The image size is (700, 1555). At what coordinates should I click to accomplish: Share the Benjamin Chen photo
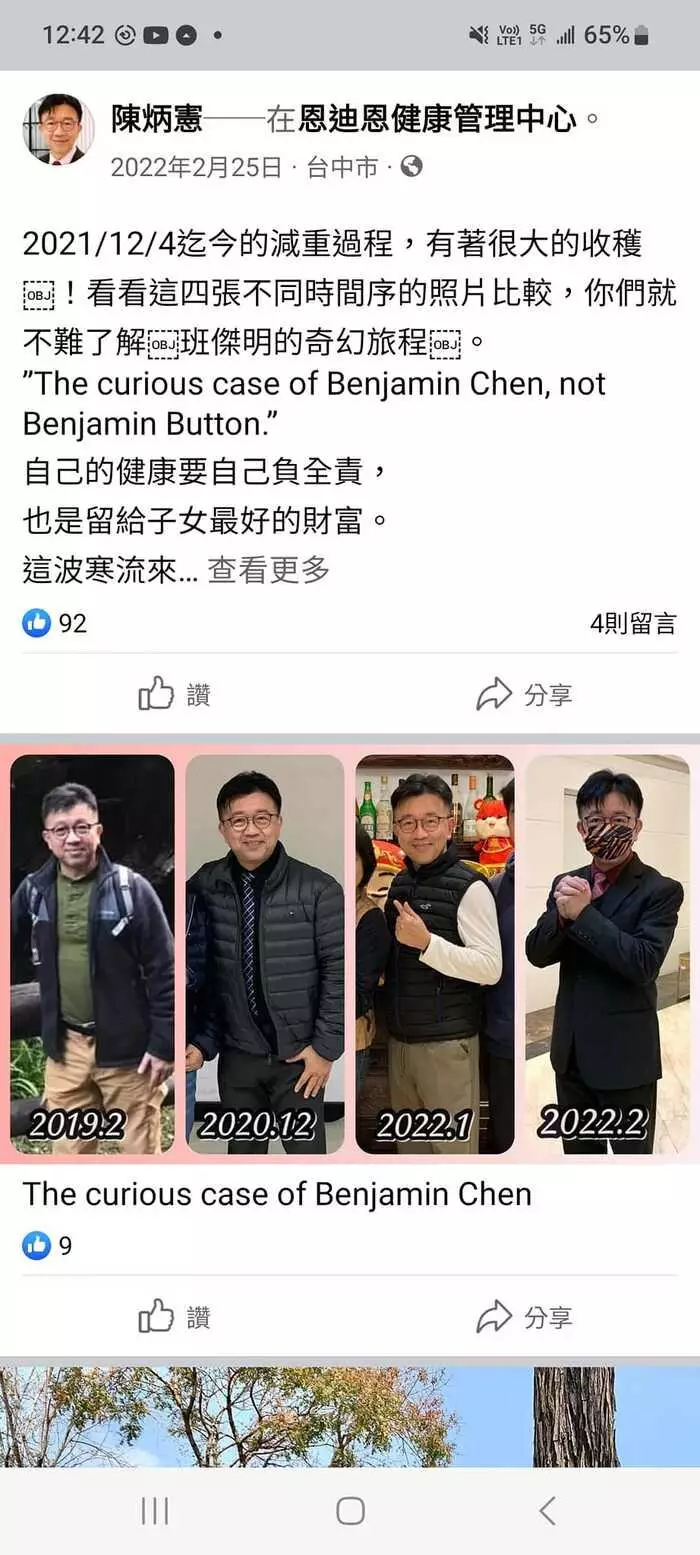click(x=523, y=1317)
